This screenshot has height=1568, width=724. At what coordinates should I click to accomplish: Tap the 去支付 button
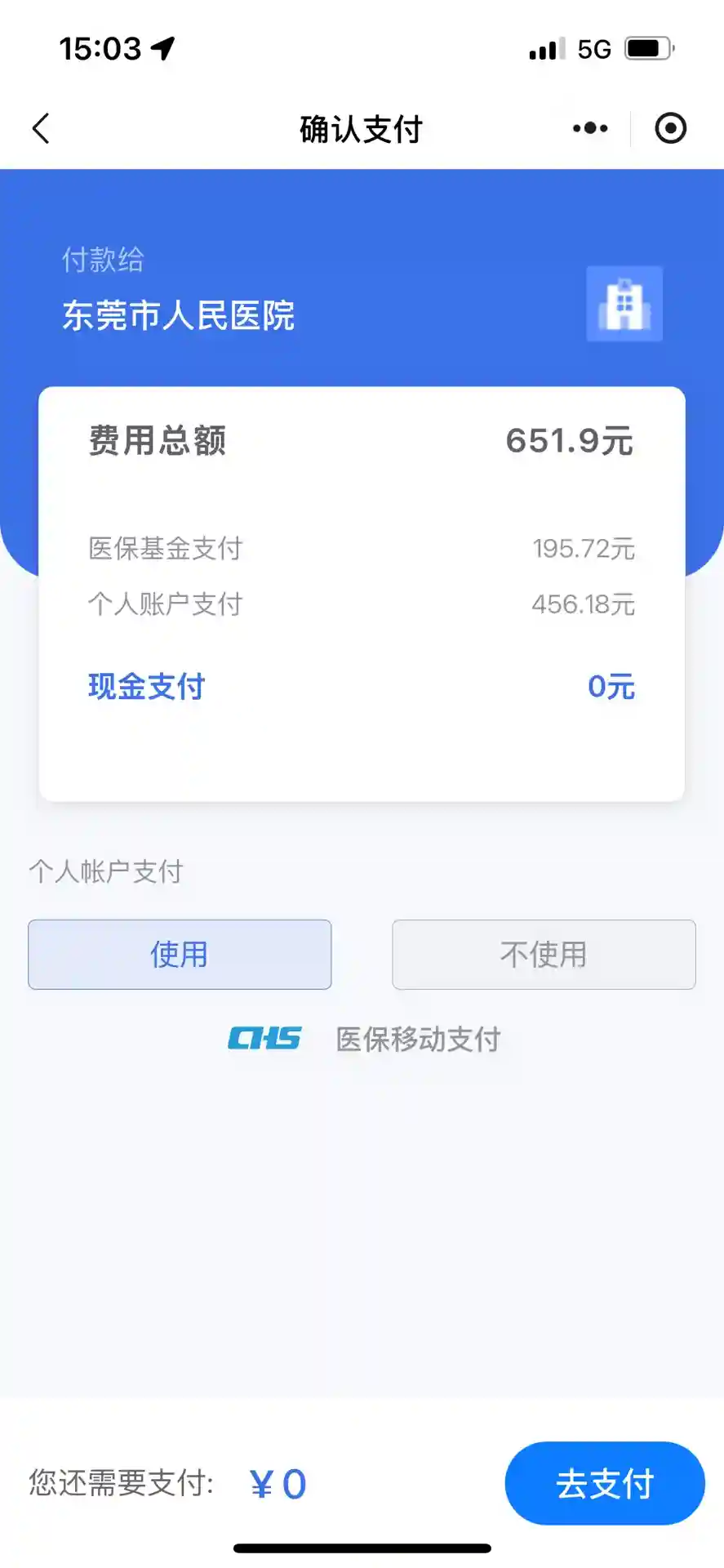[x=604, y=1483]
